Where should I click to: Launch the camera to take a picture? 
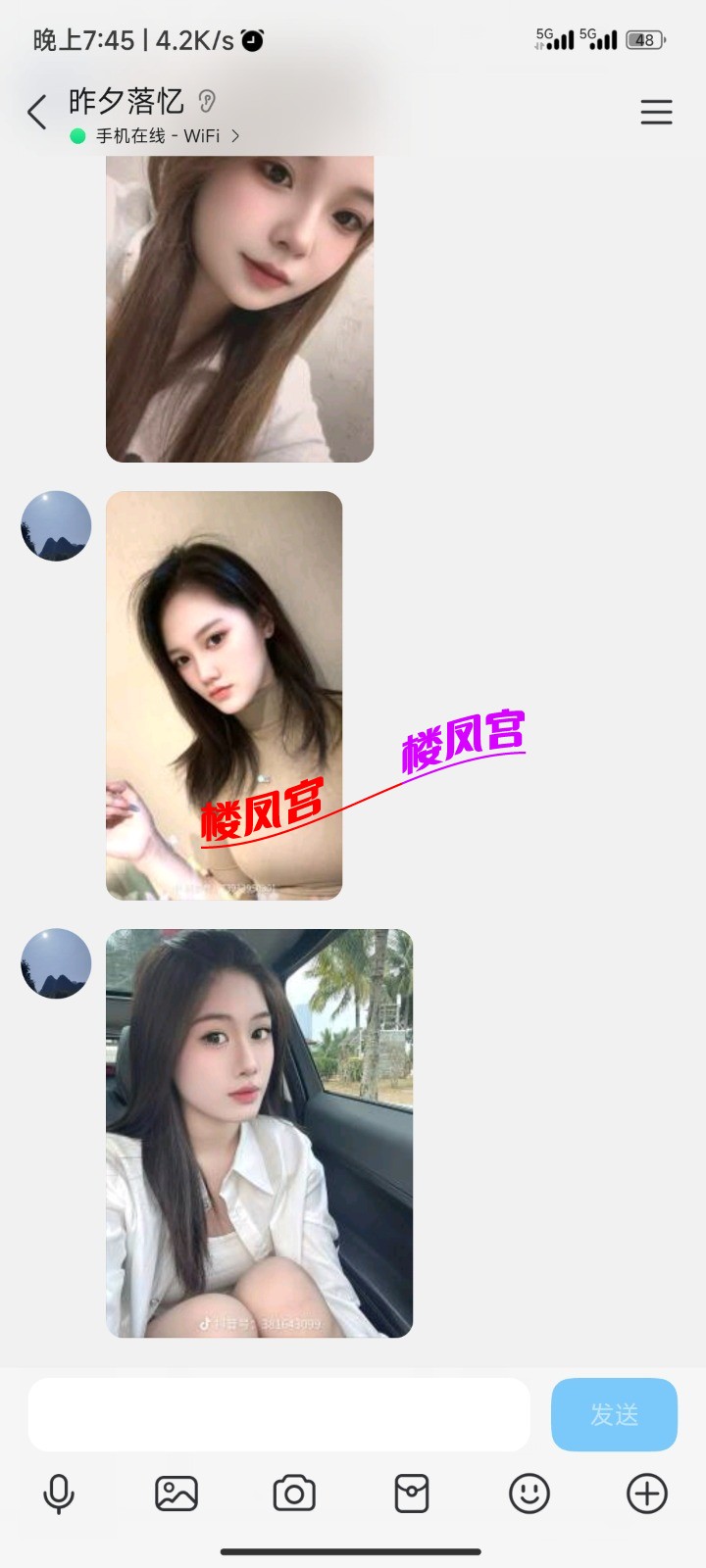[x=294, y=1494]
